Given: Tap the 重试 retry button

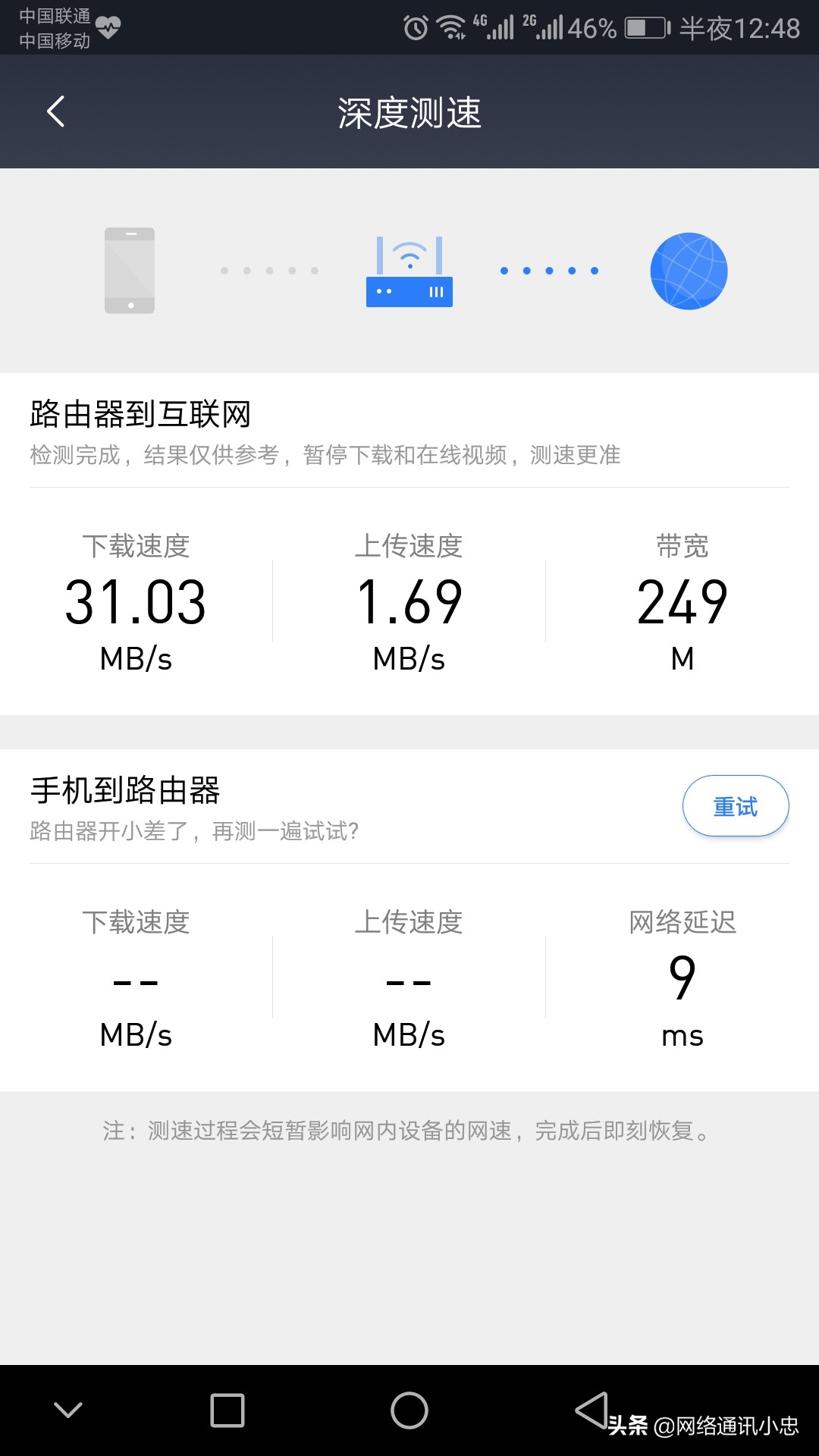Looking at the screenshot, I should tap(734, 806).
